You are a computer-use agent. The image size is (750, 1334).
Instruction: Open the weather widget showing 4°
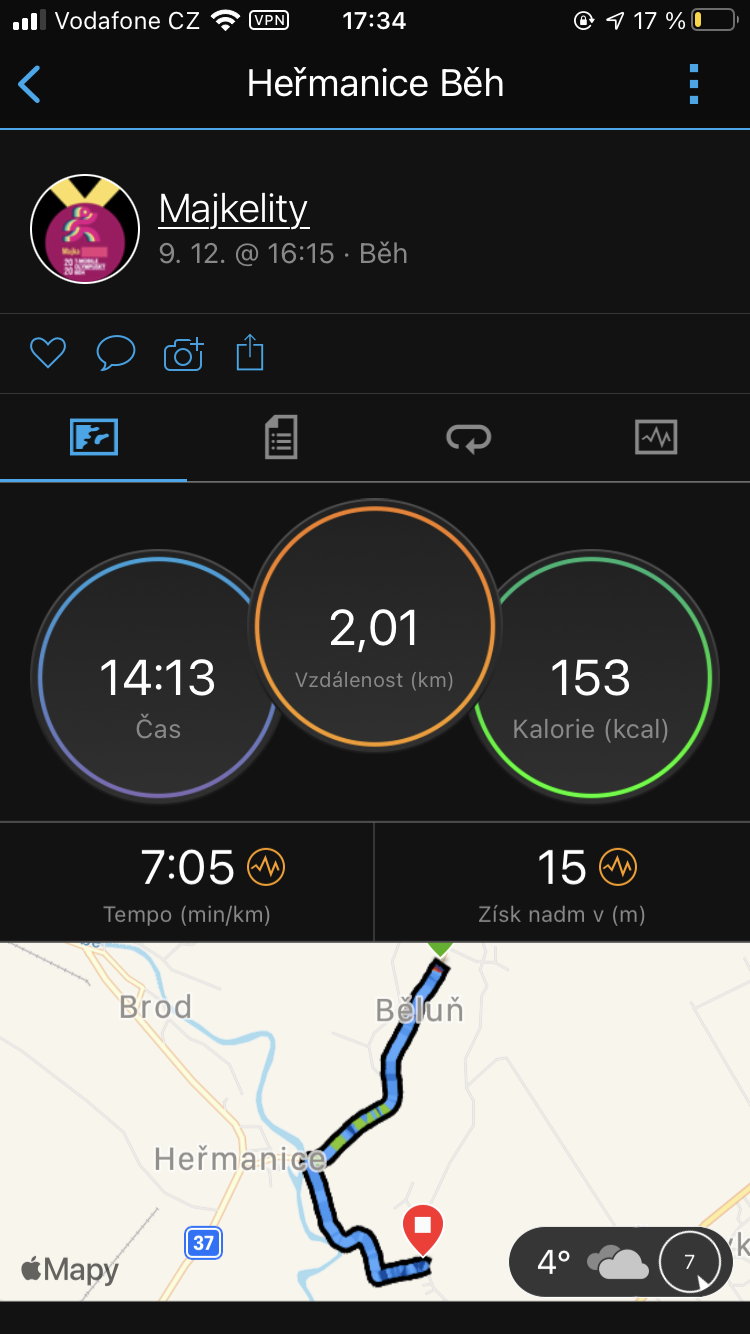[621, 1262]
